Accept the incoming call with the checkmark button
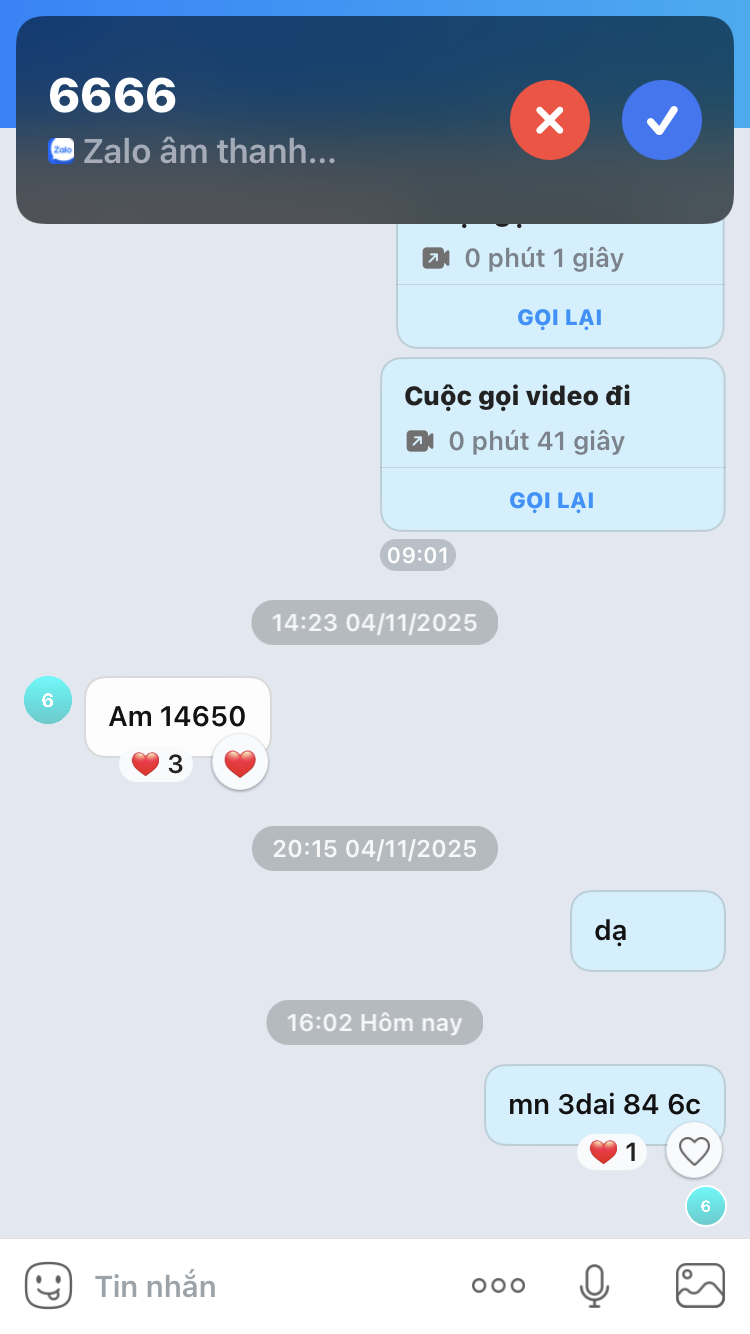750x1334 pixels. [x=661, y=121]
